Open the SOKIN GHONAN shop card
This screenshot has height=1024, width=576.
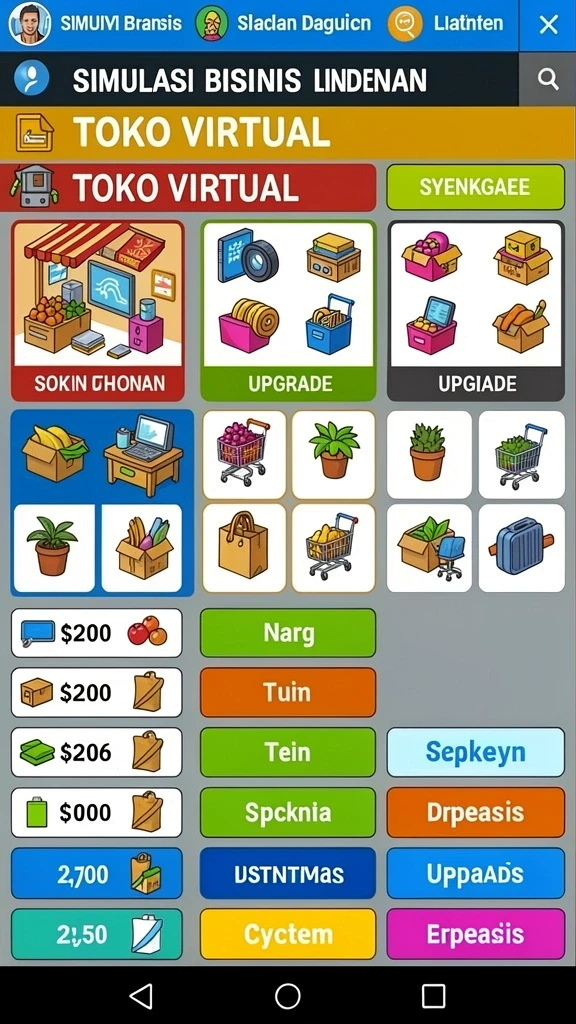click(98, 310)
